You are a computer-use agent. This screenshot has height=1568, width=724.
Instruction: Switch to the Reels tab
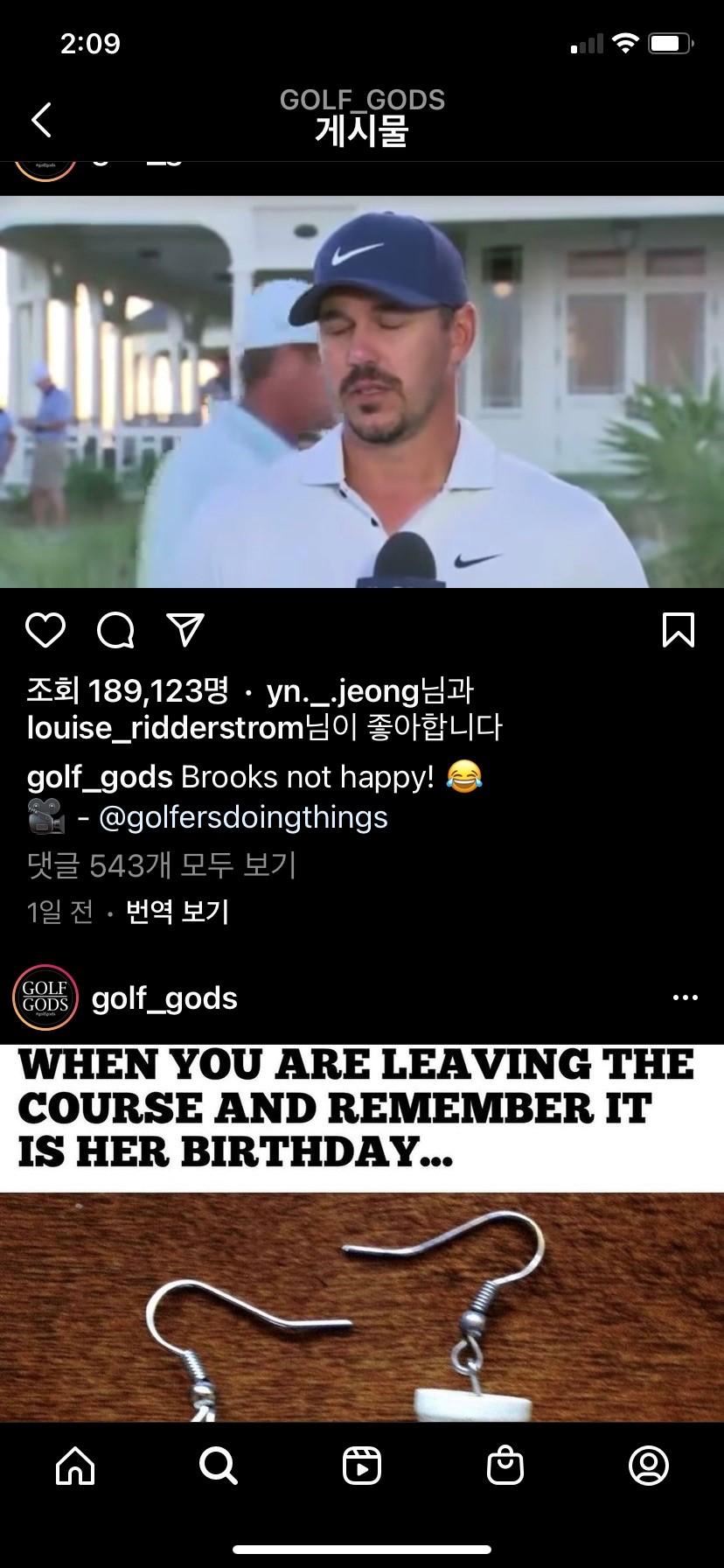(362, 1465)
